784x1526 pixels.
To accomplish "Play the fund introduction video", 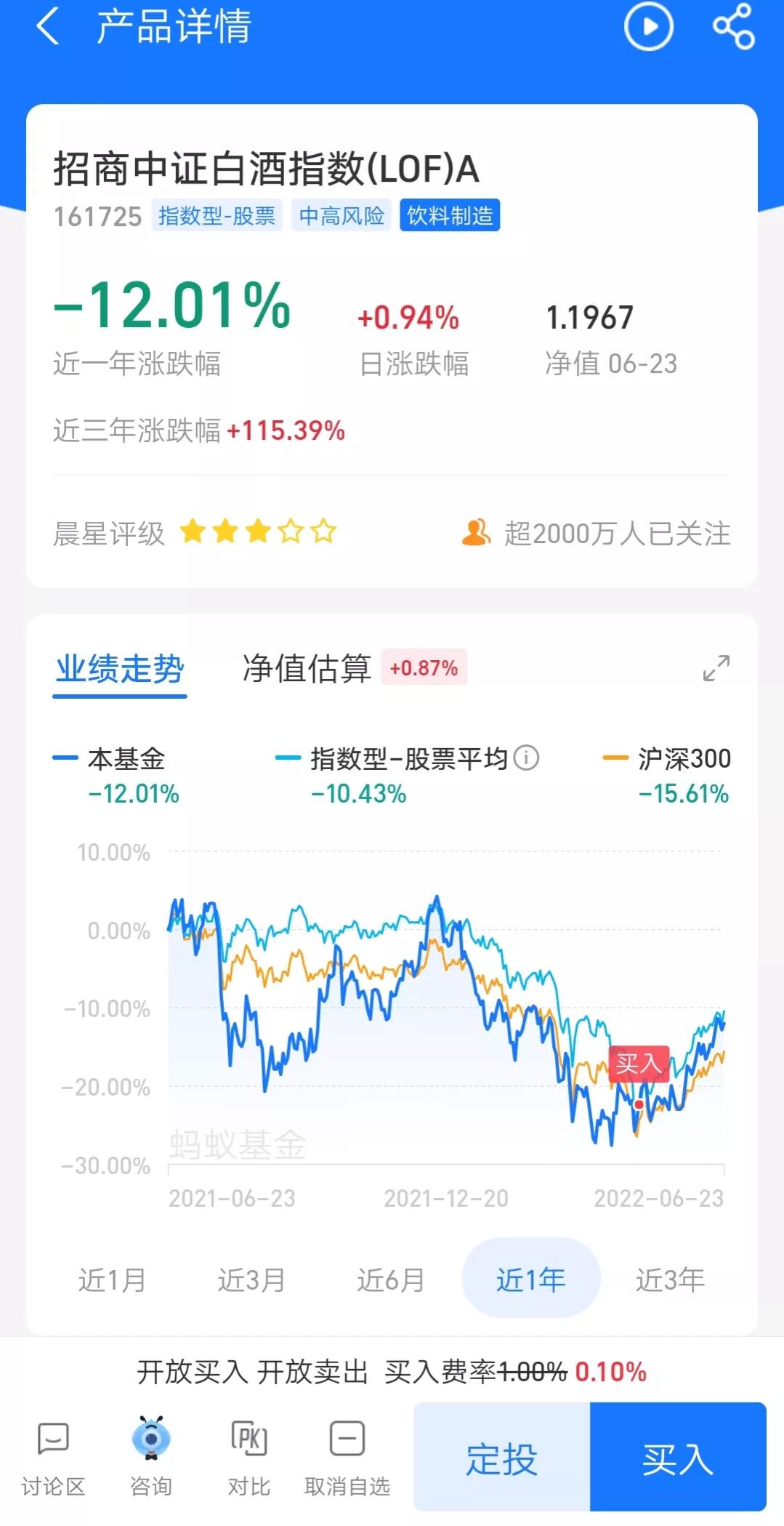I will pos(649,28).
